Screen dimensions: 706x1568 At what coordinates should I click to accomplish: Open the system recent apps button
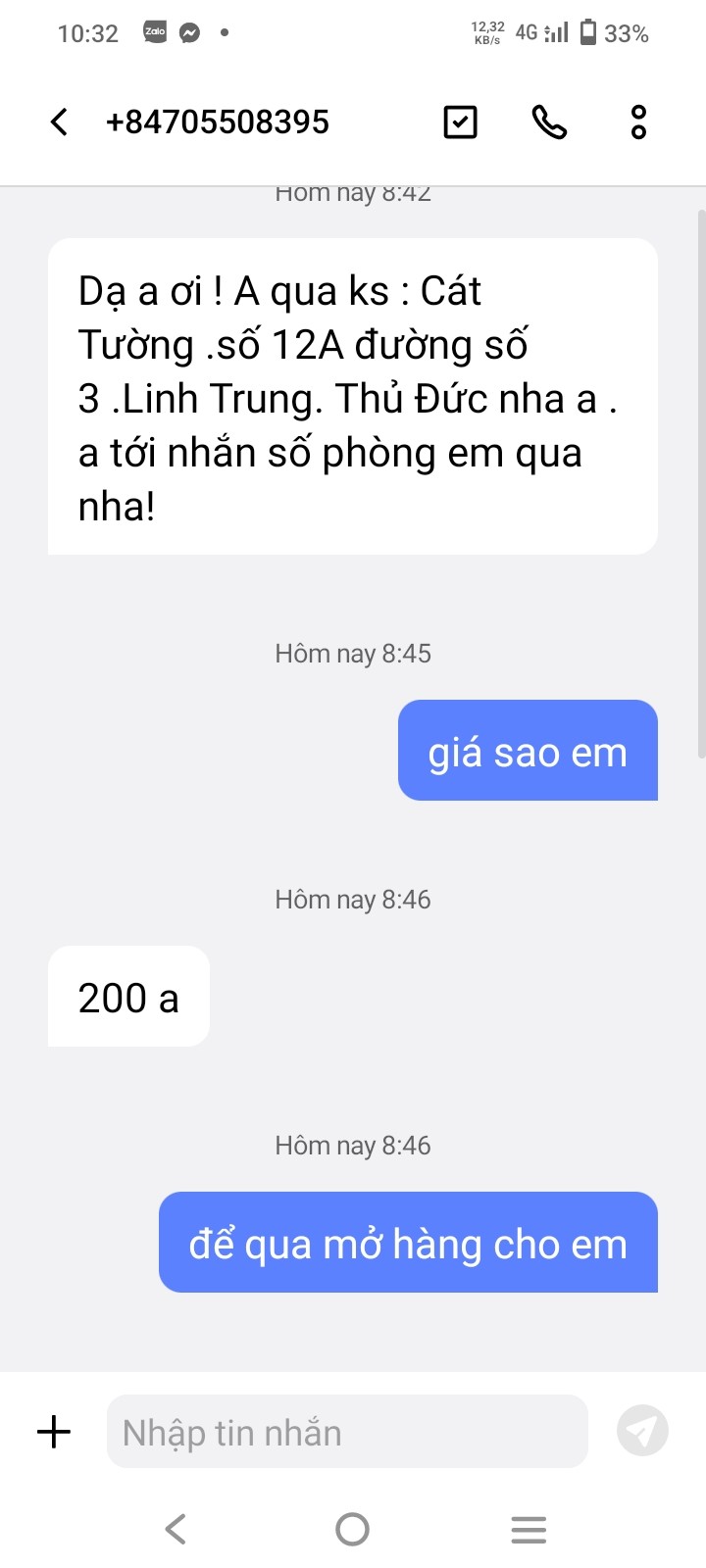pos(529,1529)
